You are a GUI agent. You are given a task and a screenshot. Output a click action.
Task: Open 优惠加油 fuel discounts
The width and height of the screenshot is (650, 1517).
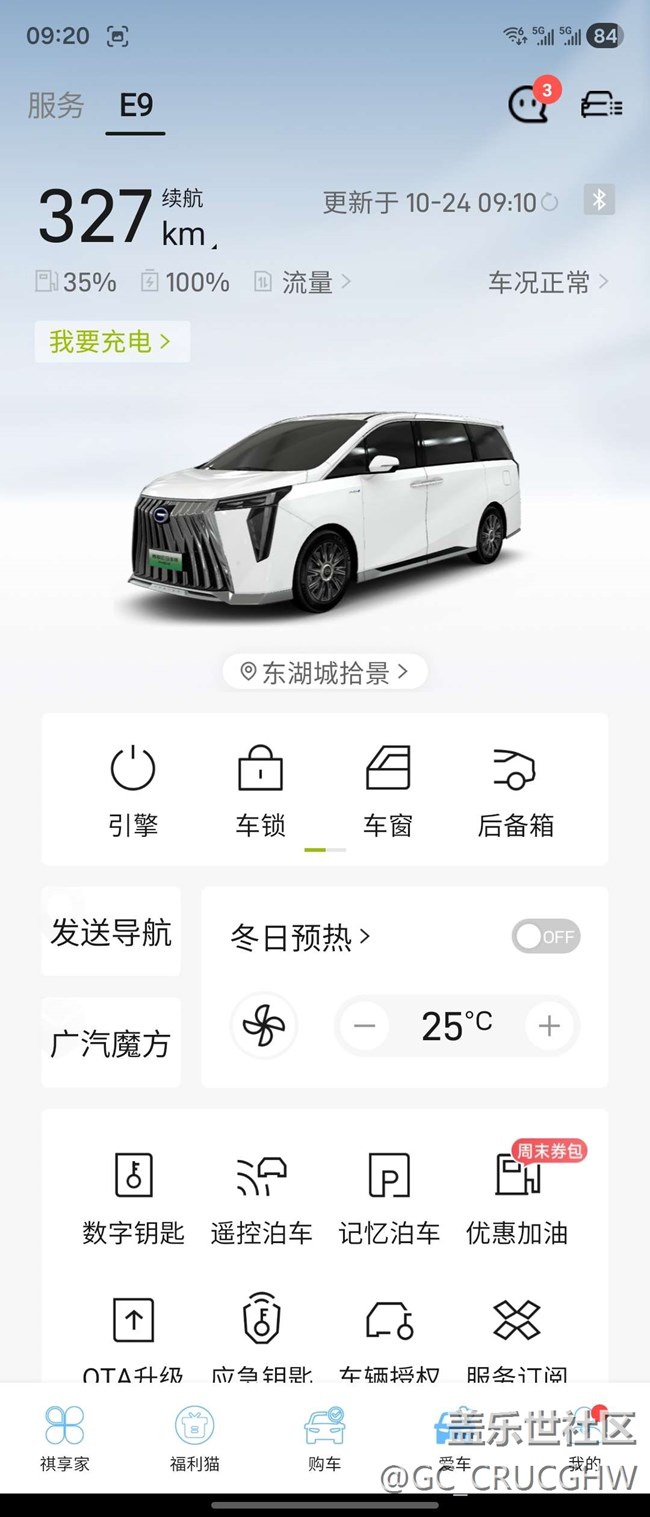pyautogui.click(x=517, y=1197)
